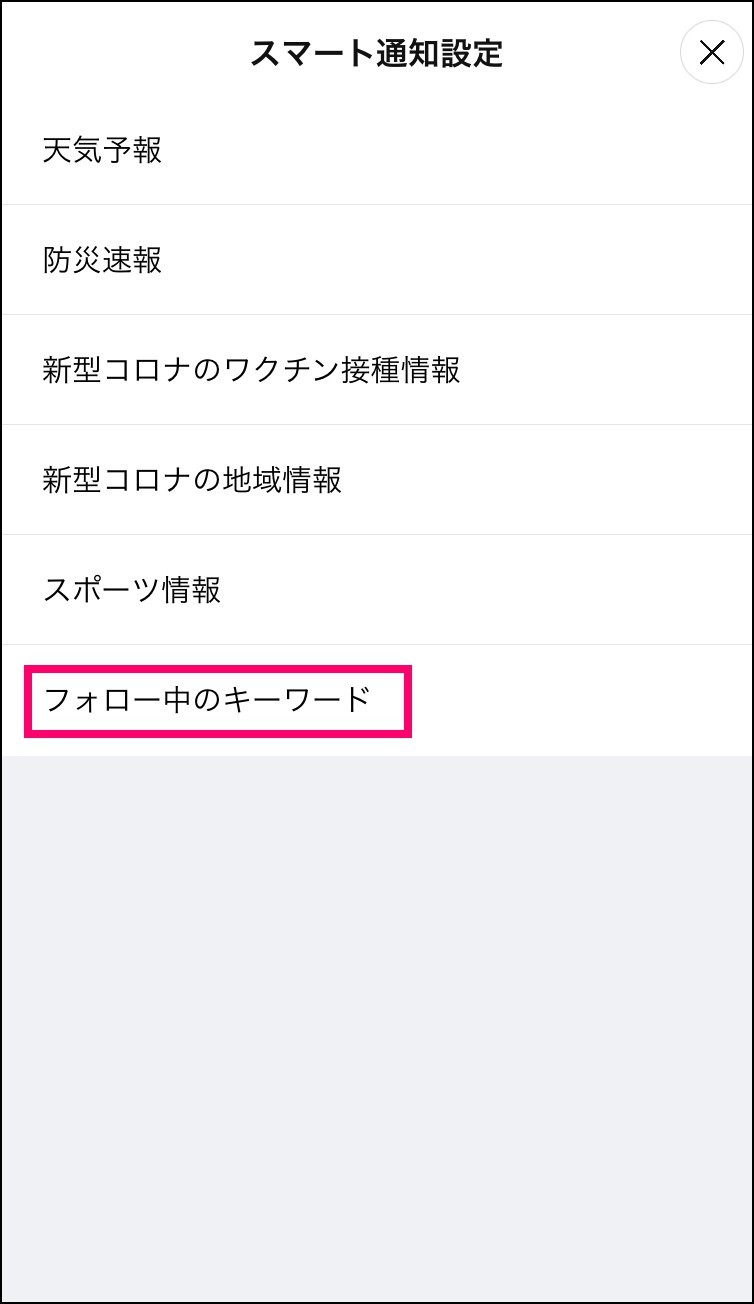Open 天気予報 notification settings
The height and width of the screenshot is (1304, 754).
(377, 150)
